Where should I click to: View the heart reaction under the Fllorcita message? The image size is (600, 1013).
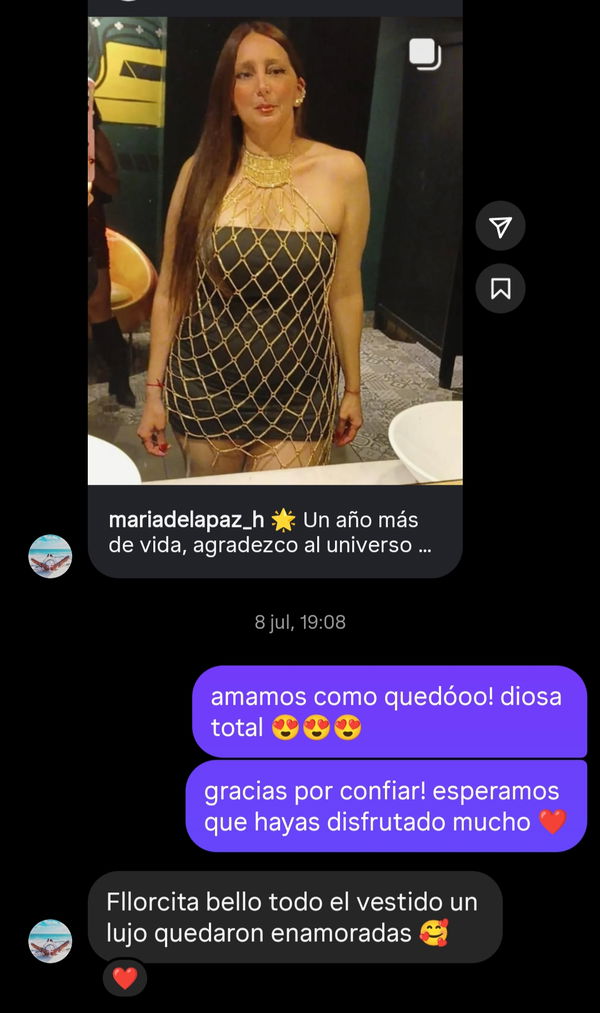[125, 979]
